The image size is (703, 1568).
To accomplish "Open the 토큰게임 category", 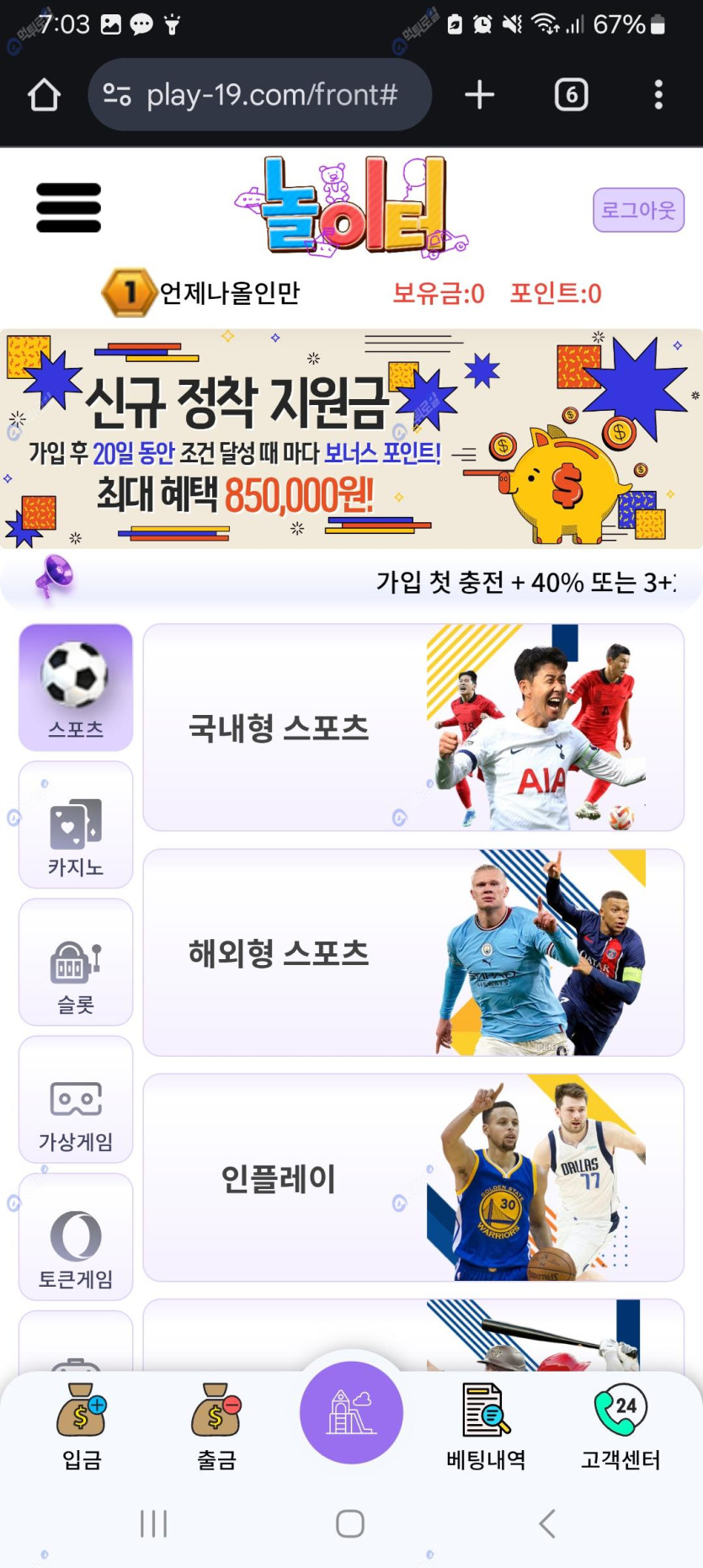I will [x=76, y=1237].
